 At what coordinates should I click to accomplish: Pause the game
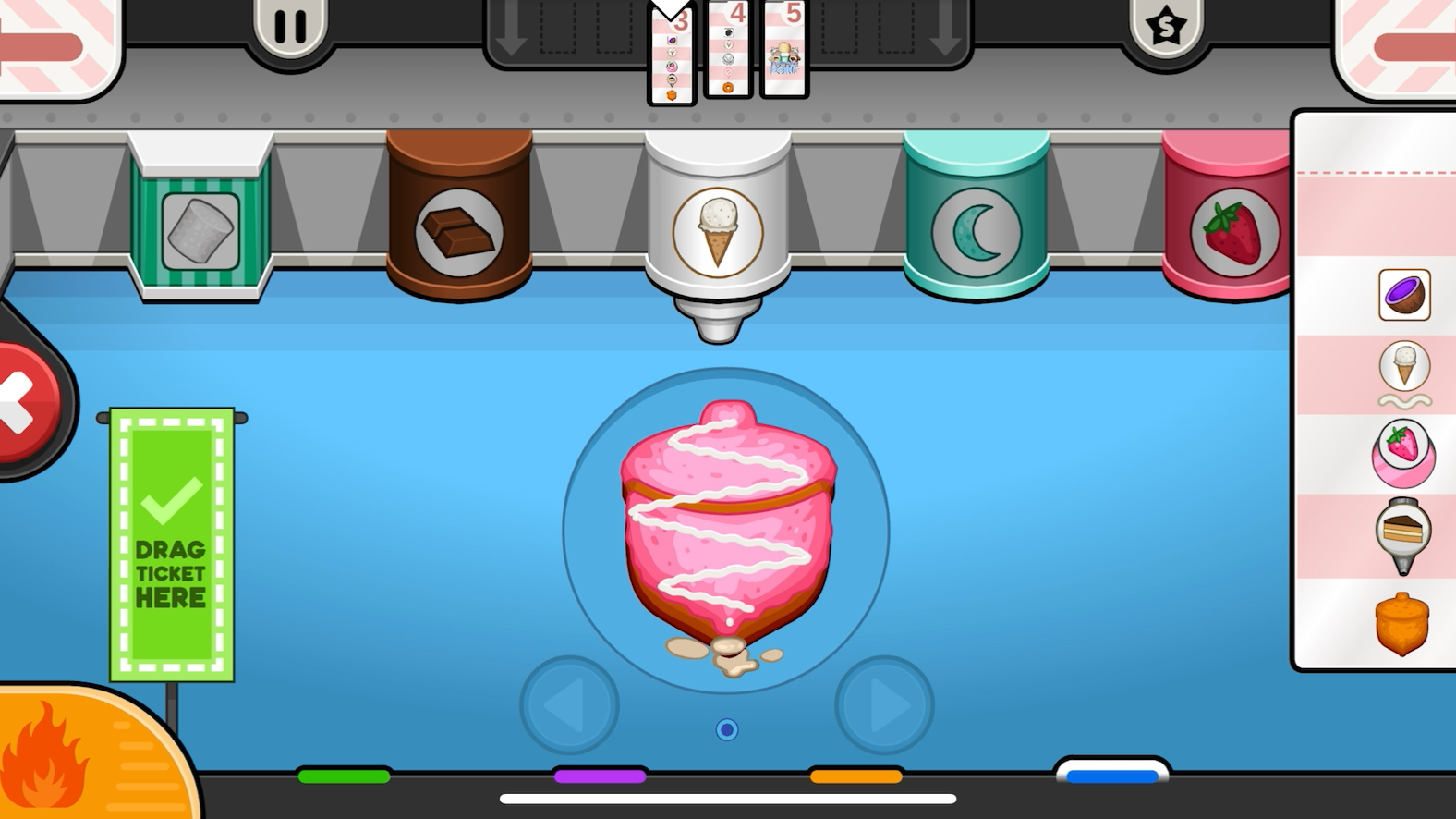[290, 28]
